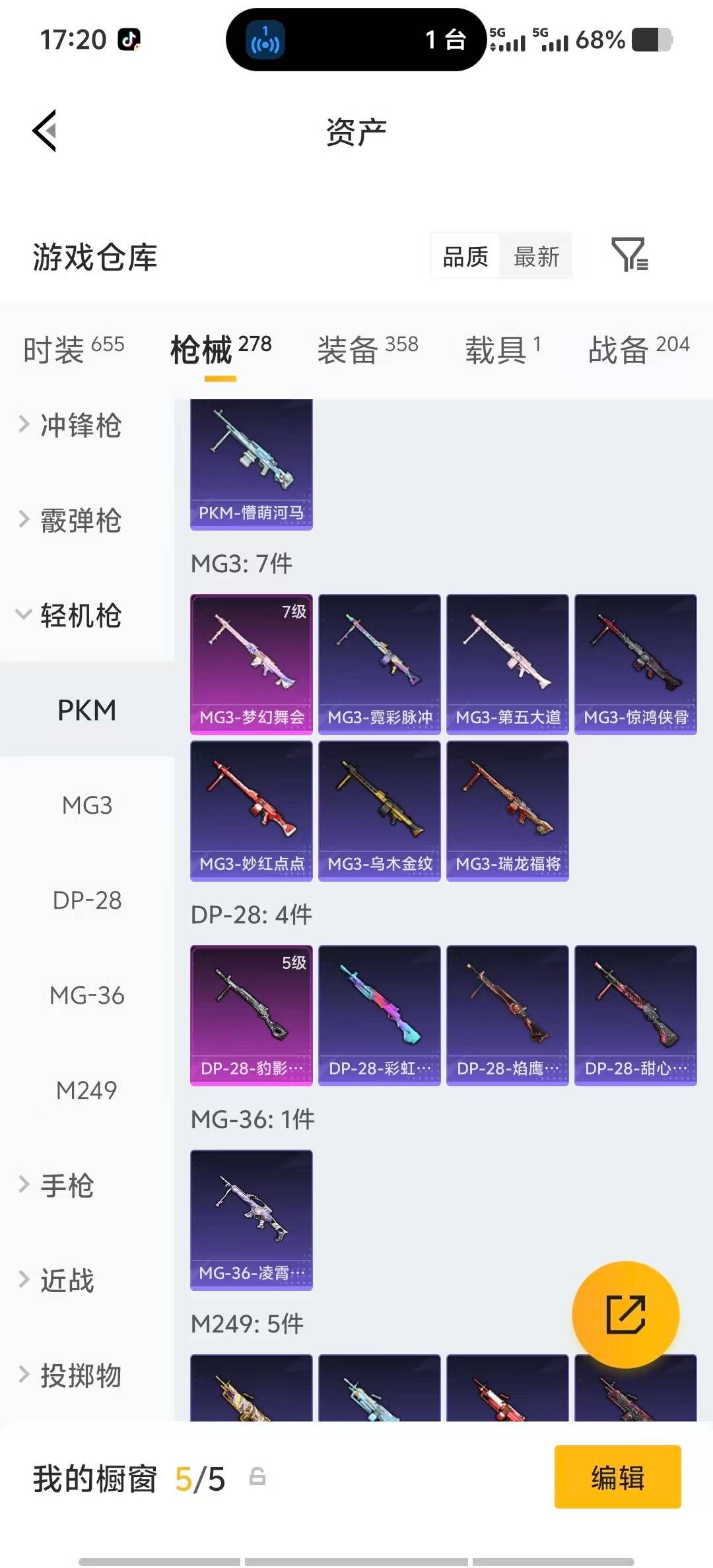Tap the back arrow to leave 资产 page
Image resolution: width=713 pixels, height=1568 pixels.
[x=44, y=131]
